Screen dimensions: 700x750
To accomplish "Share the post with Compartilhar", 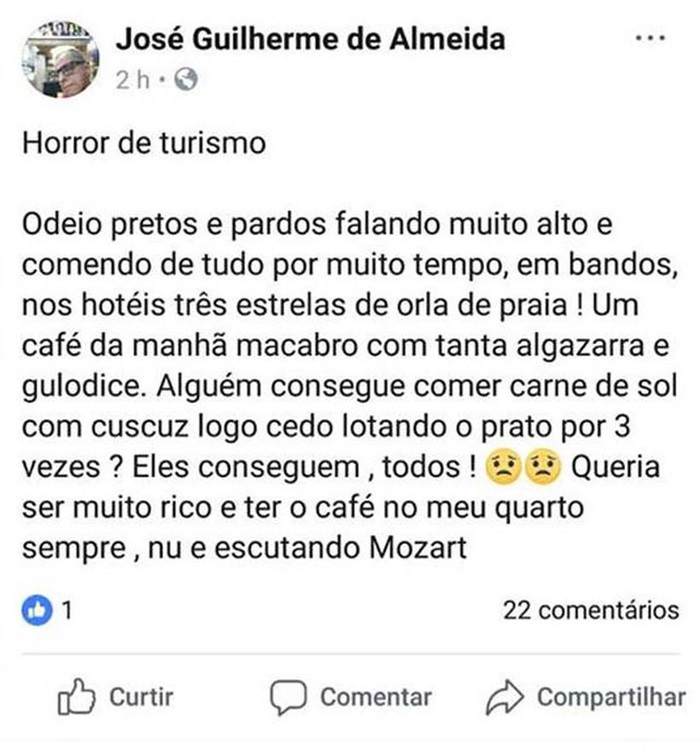I will point(586,696).
